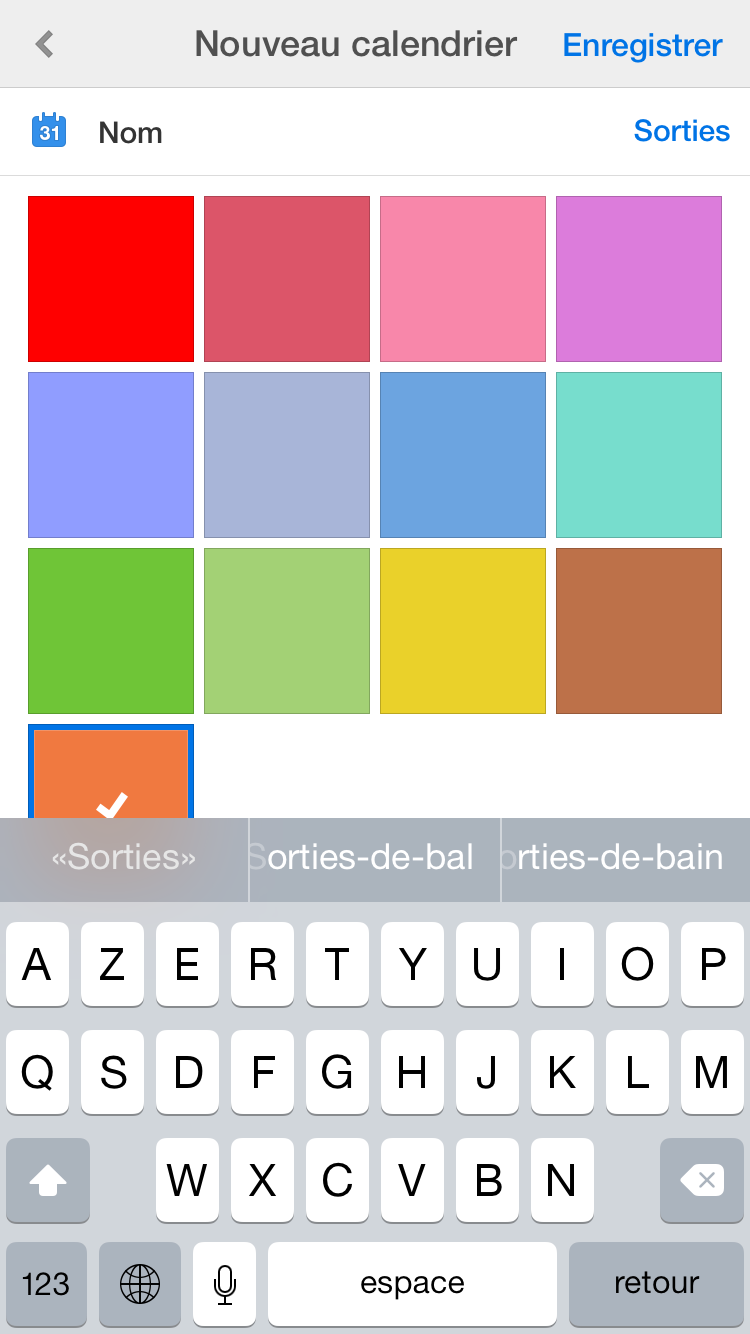750x1334 pixels.
Task: Accept the suggestion Sorties-de-bain
Action: click(x=625, y=858)
